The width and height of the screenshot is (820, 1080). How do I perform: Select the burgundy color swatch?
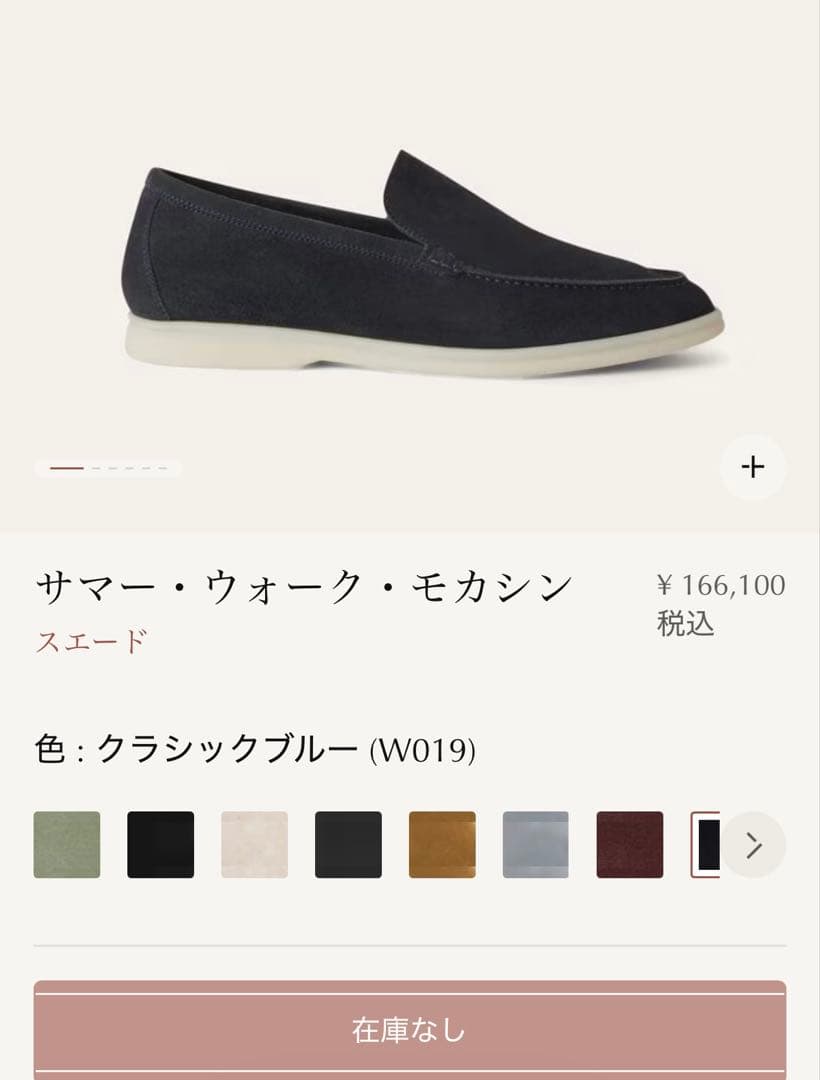click(x=630, y=845)
